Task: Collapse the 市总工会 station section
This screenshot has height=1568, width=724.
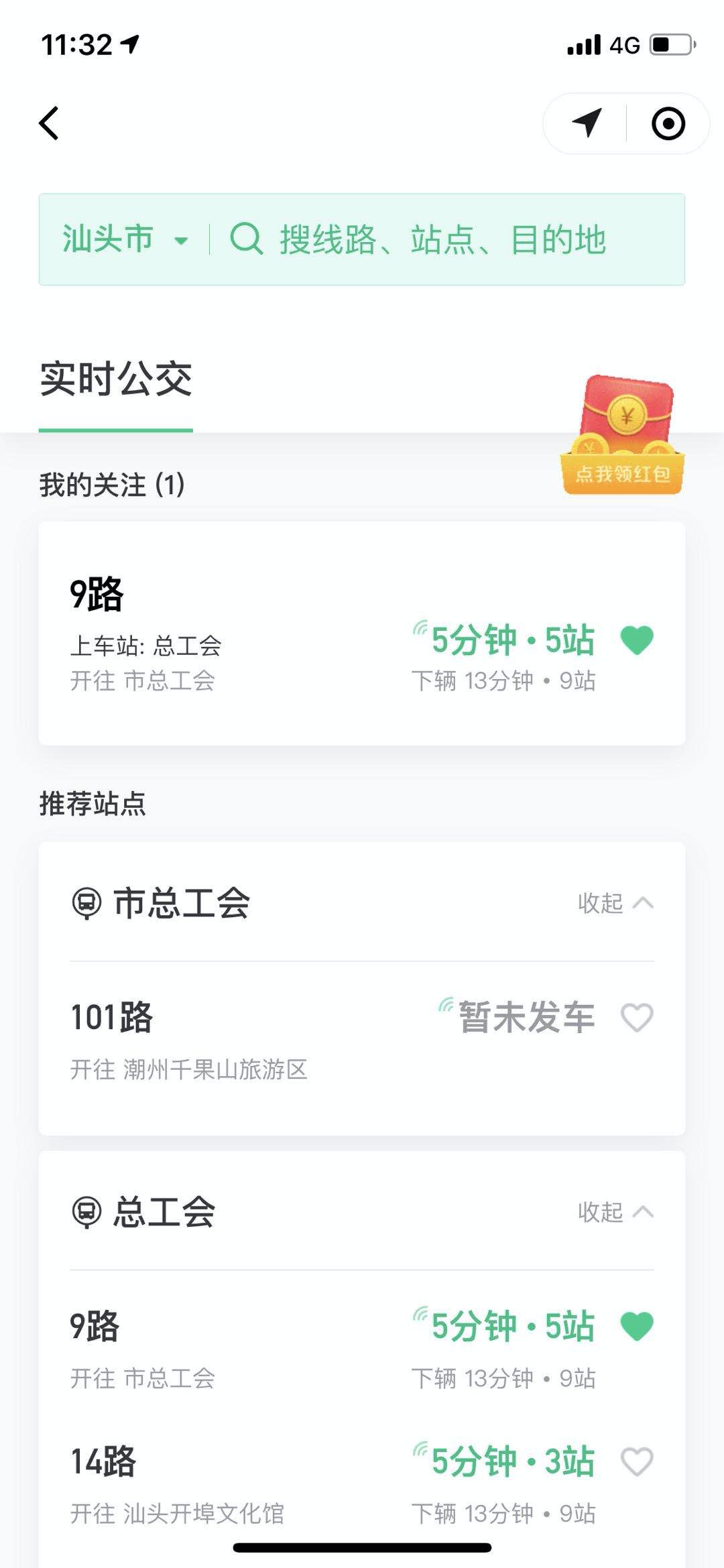Action: pos(615,903)
